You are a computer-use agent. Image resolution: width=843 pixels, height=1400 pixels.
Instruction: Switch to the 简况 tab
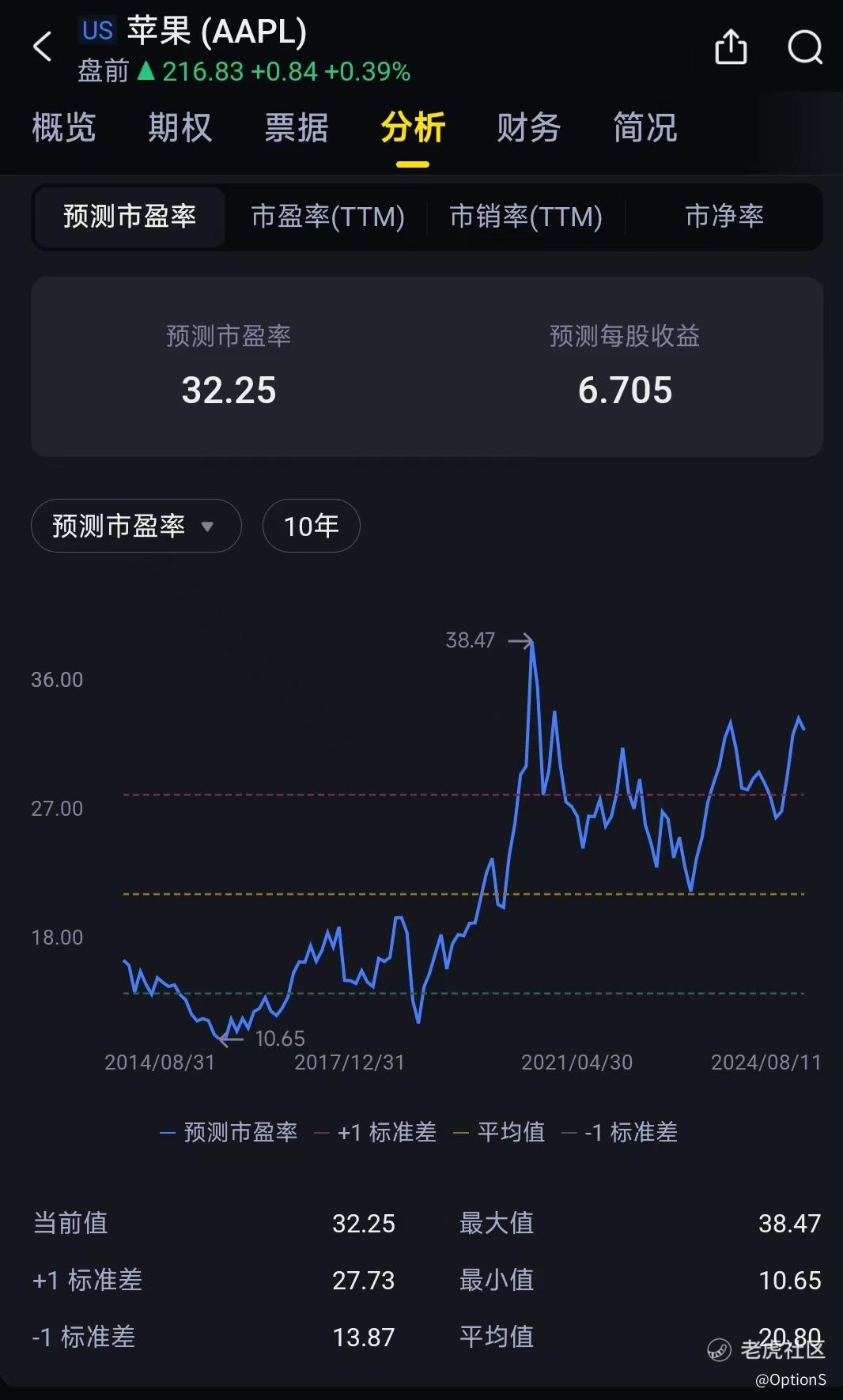[645, 127]
